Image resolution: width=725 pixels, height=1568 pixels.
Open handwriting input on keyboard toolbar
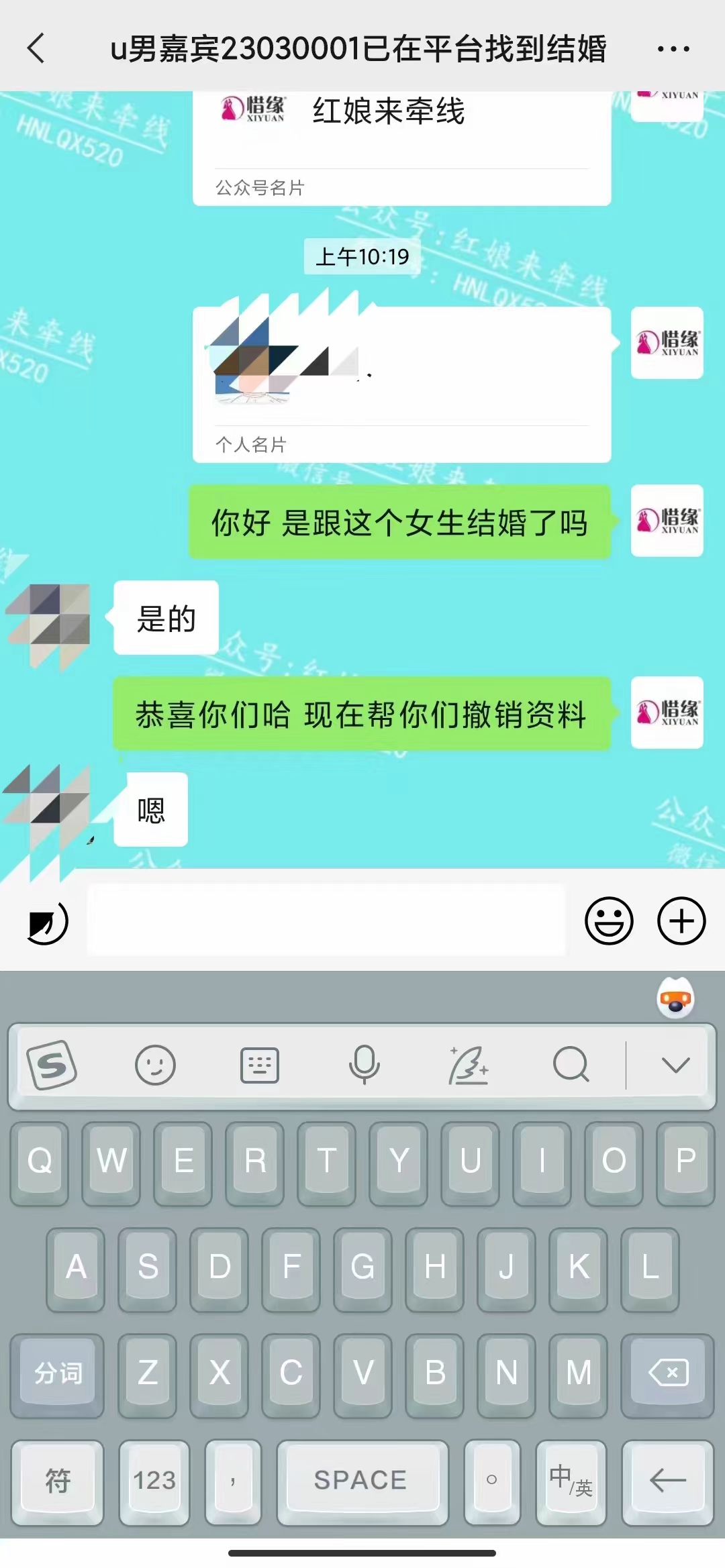[468, 1065]
